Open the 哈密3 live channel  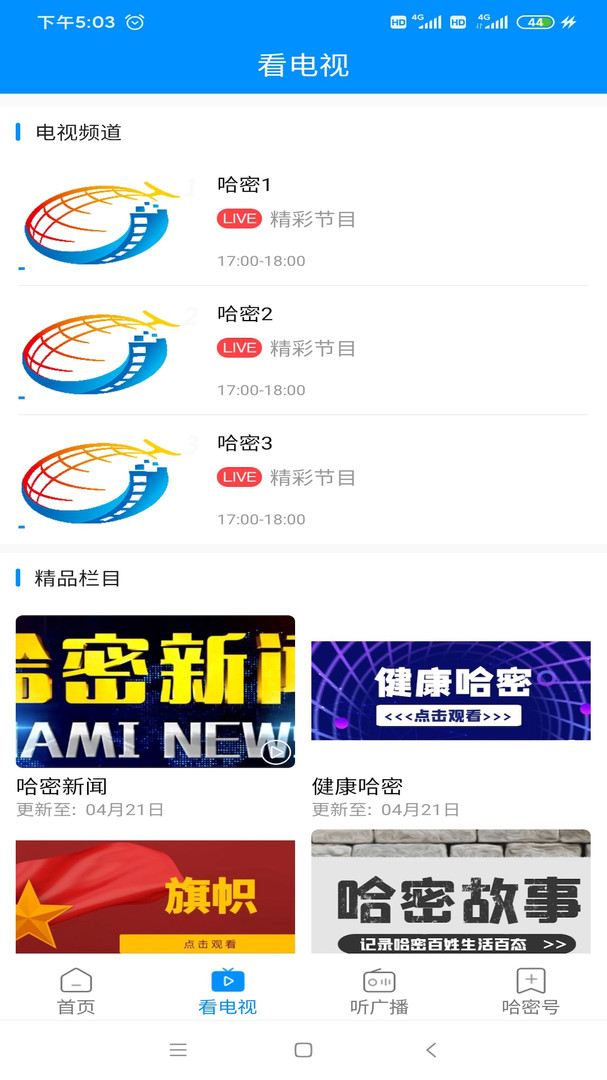coord(303,479)
